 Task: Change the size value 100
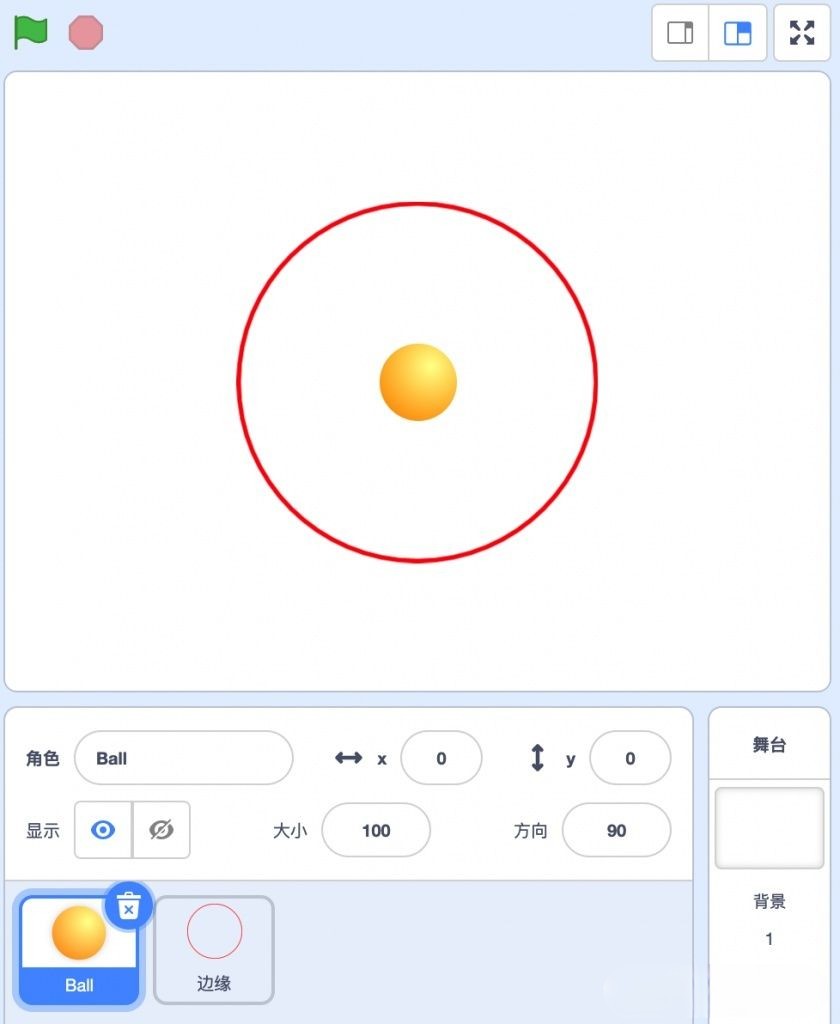[x=376, y=830]
